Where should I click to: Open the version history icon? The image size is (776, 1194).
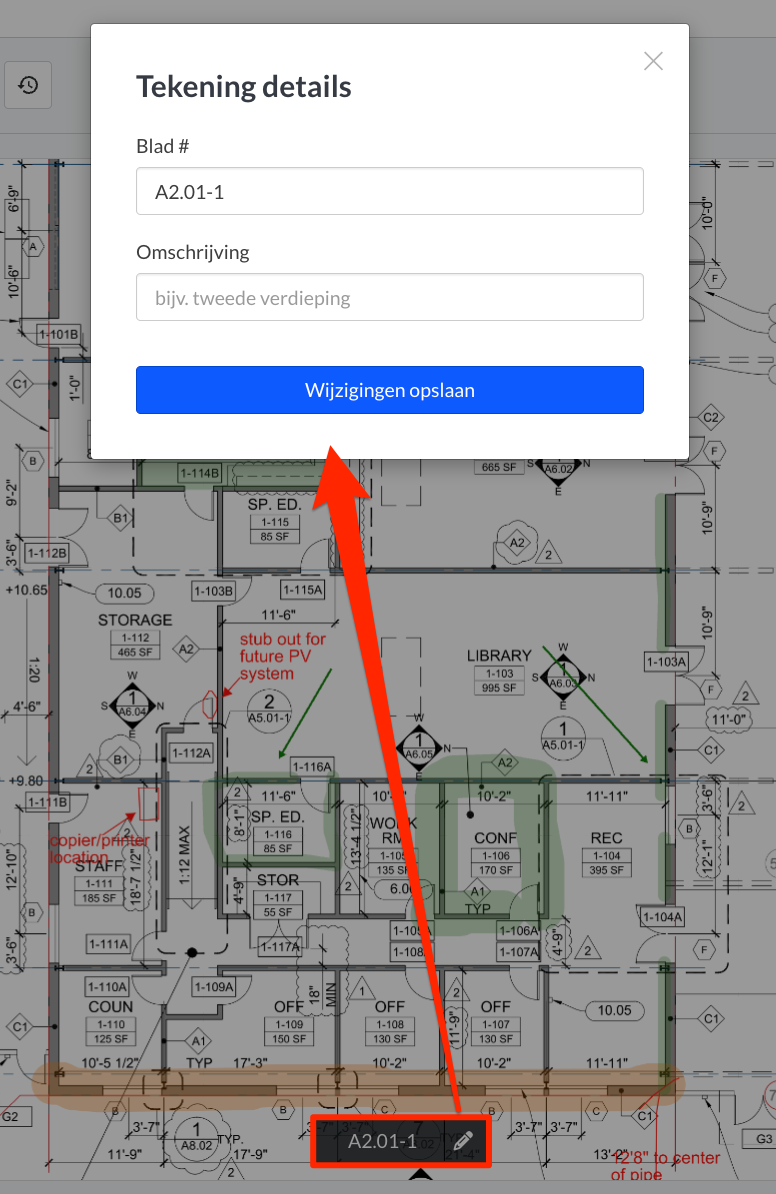click(28, 86)
